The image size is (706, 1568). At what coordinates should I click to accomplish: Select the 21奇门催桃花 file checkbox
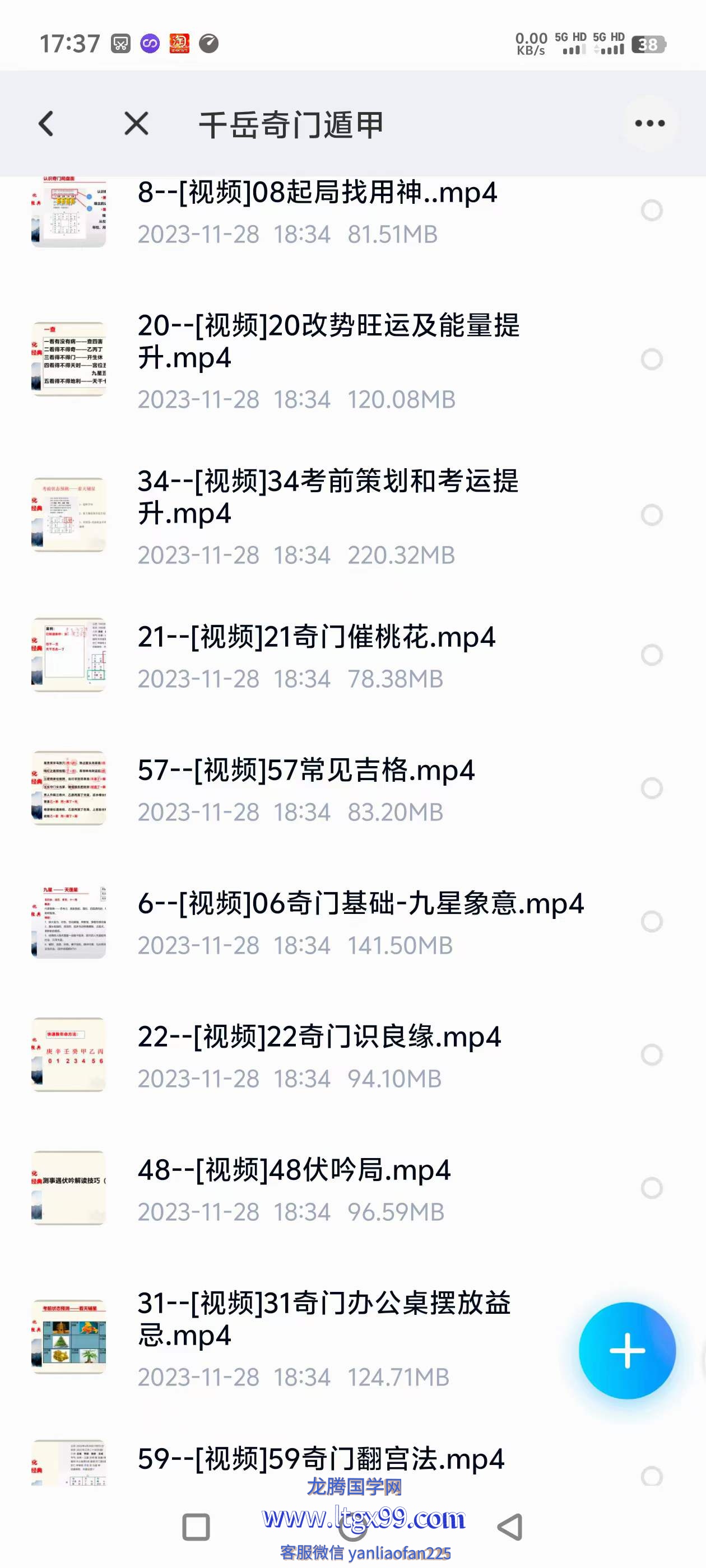click(x=651, y=655)
